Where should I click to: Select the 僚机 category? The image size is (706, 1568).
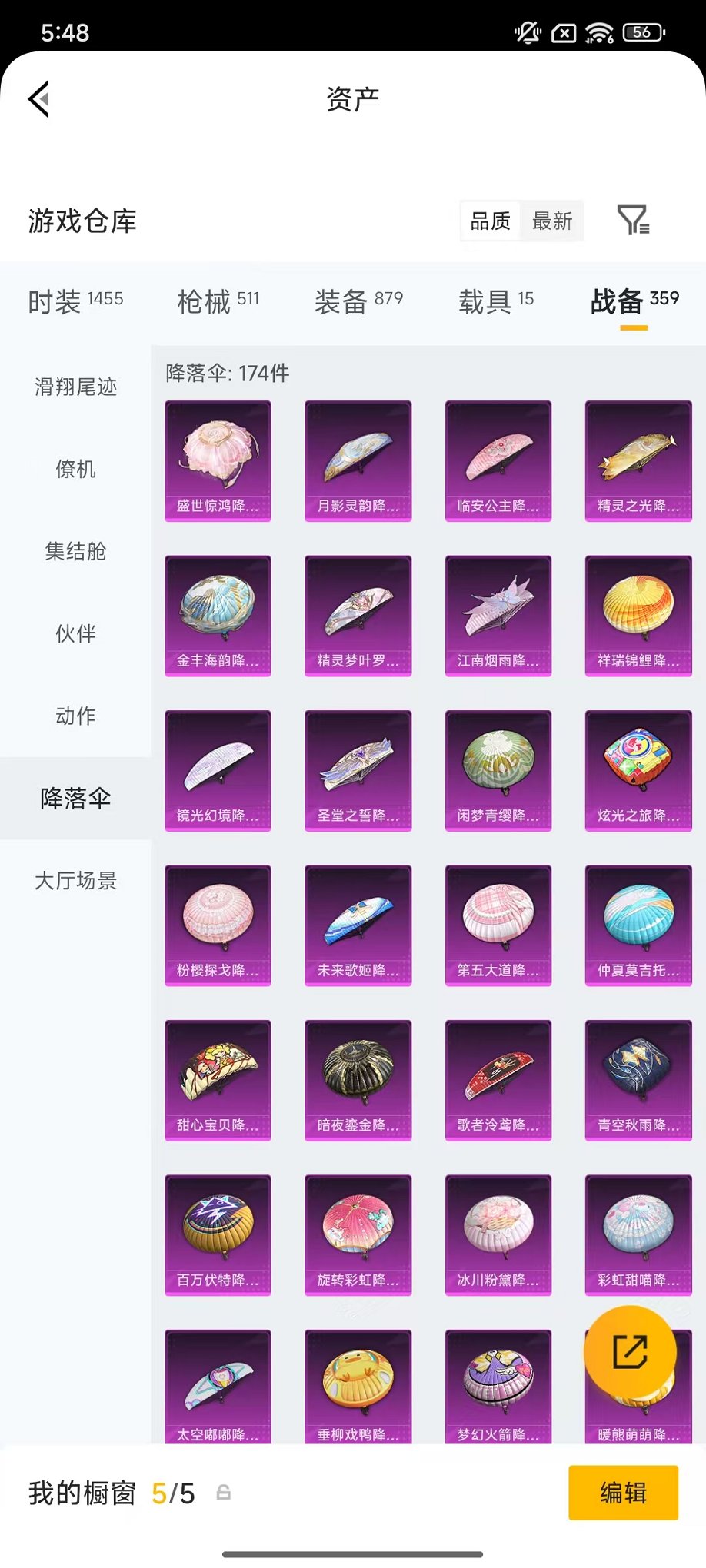click(75, 469)
